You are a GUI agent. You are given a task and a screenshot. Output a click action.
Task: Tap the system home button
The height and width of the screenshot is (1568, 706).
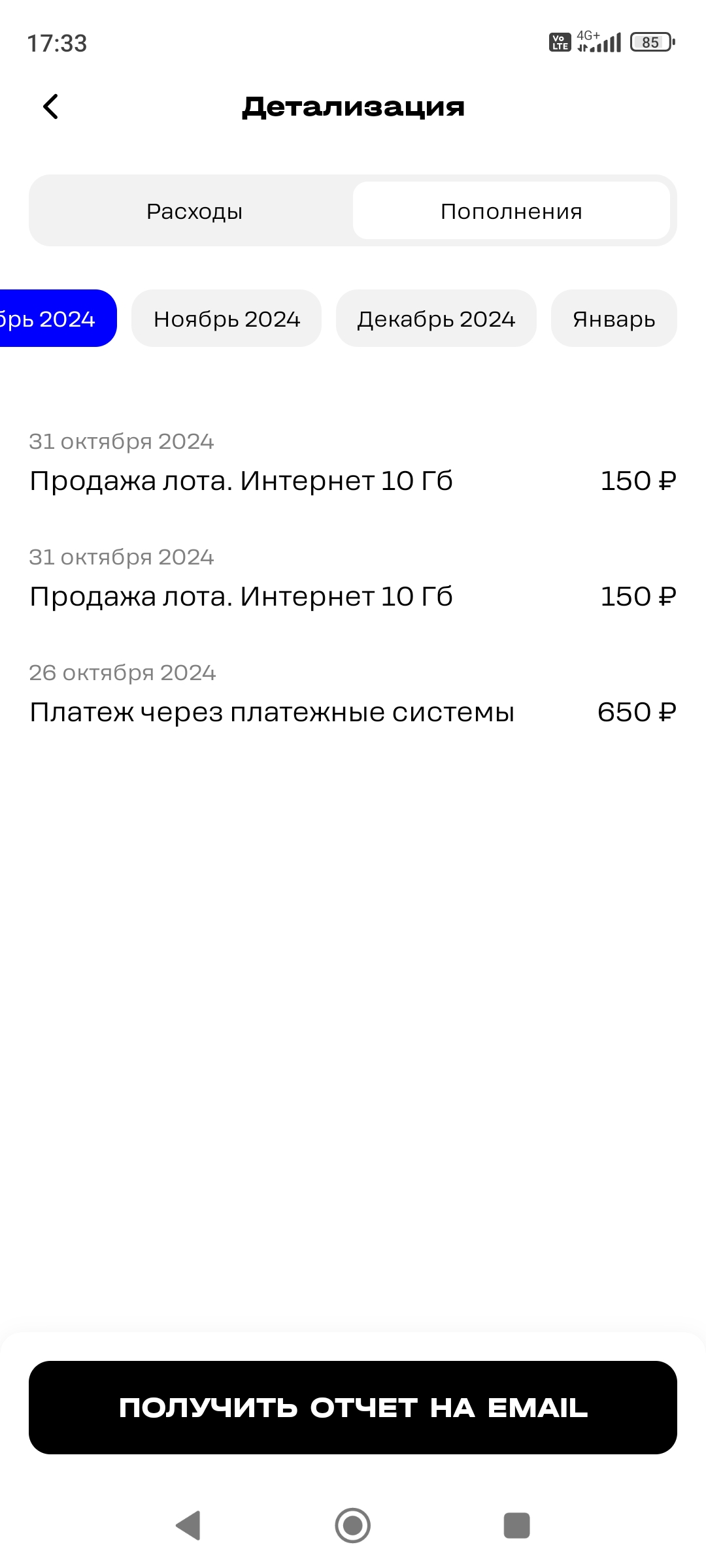(x=353, y=1526)
